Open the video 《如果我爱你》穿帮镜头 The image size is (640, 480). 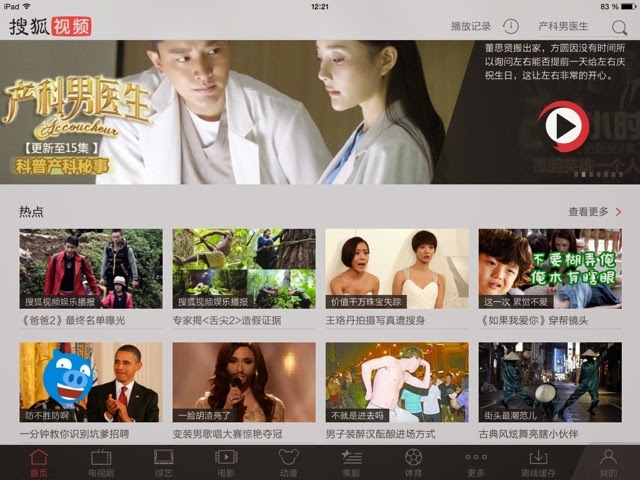pyautogui.click(x=550, y=268)
